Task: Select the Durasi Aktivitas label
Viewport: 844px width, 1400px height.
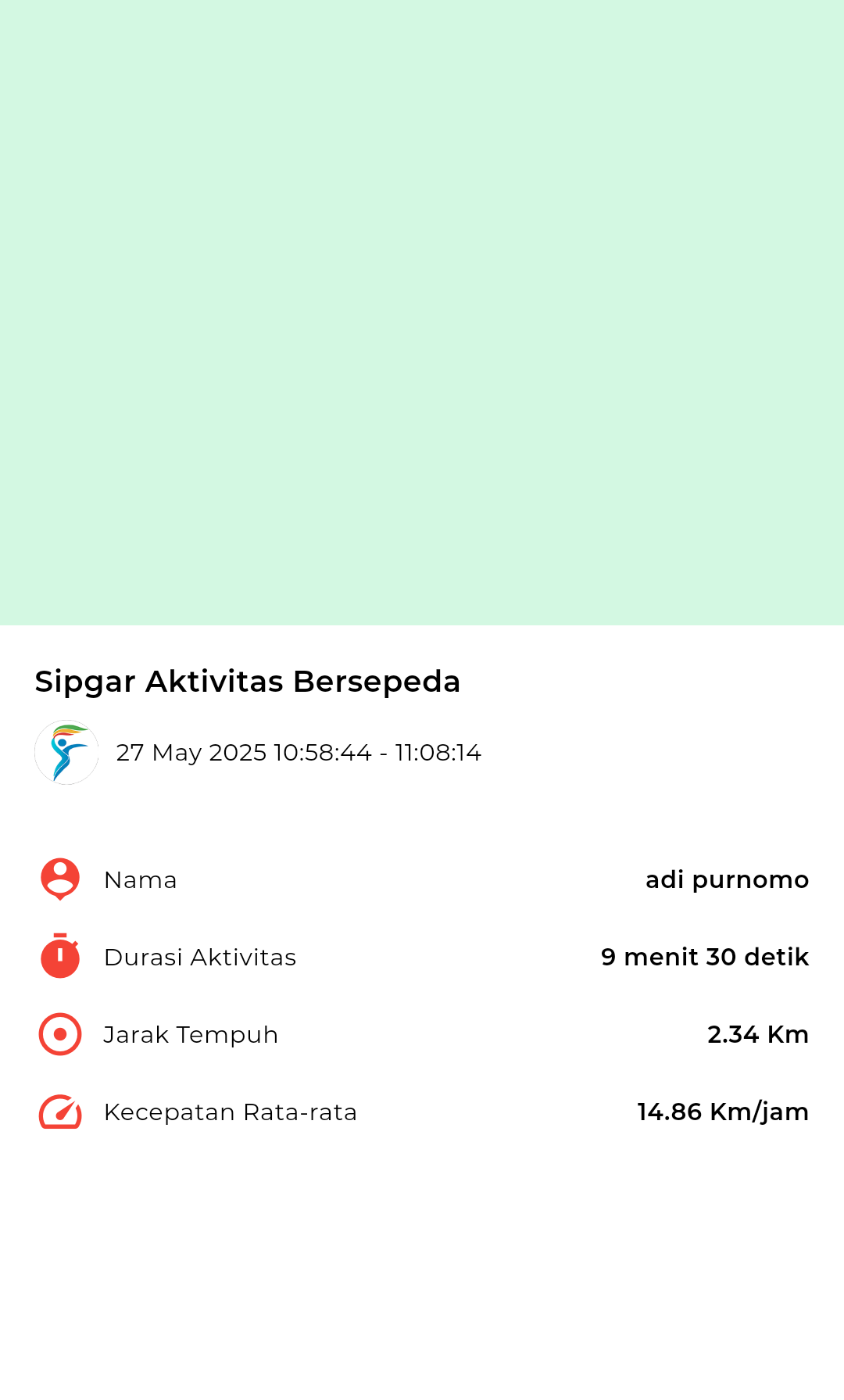Action: [201, 957]
